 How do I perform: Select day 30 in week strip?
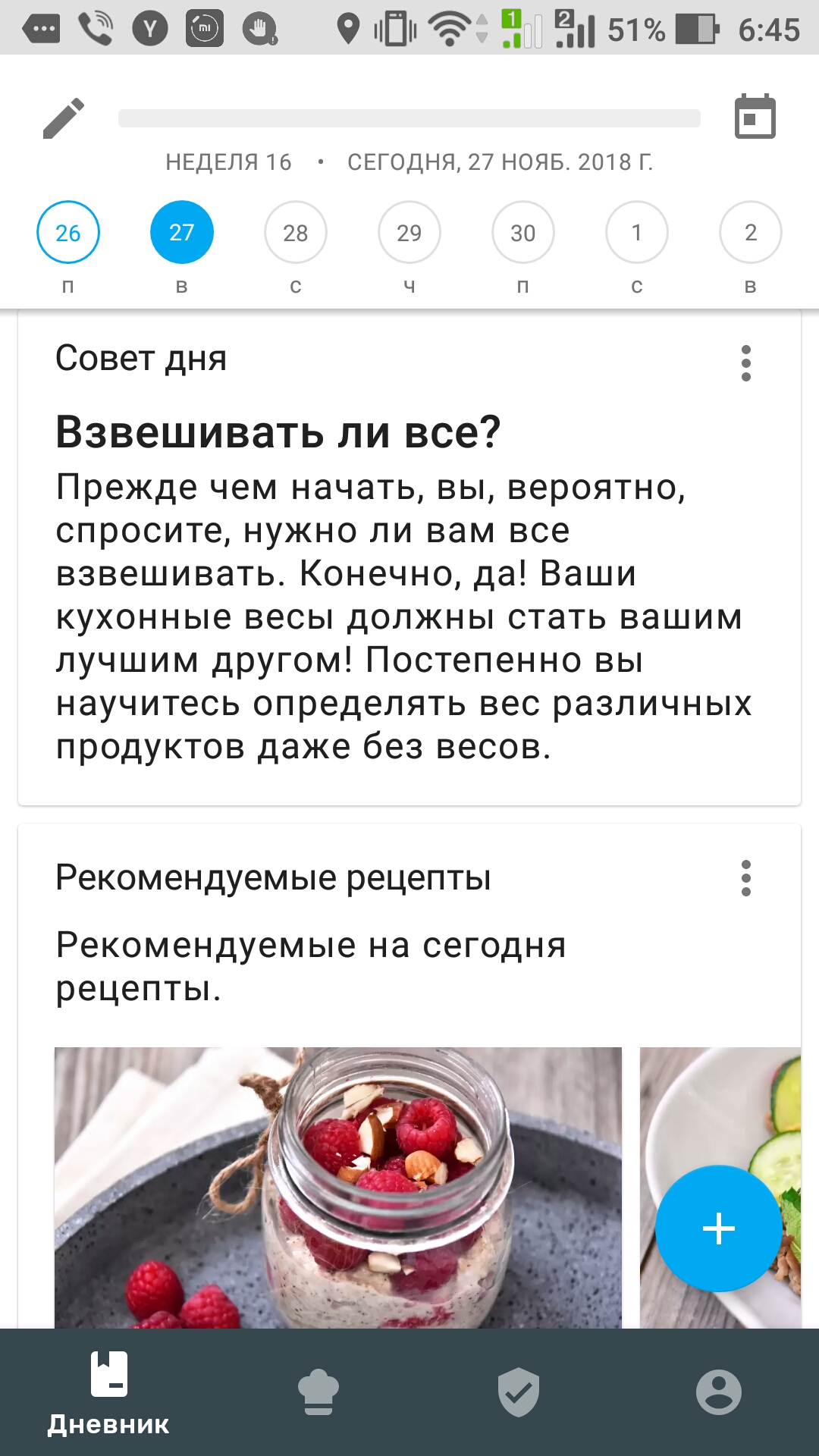pos(523,233)
